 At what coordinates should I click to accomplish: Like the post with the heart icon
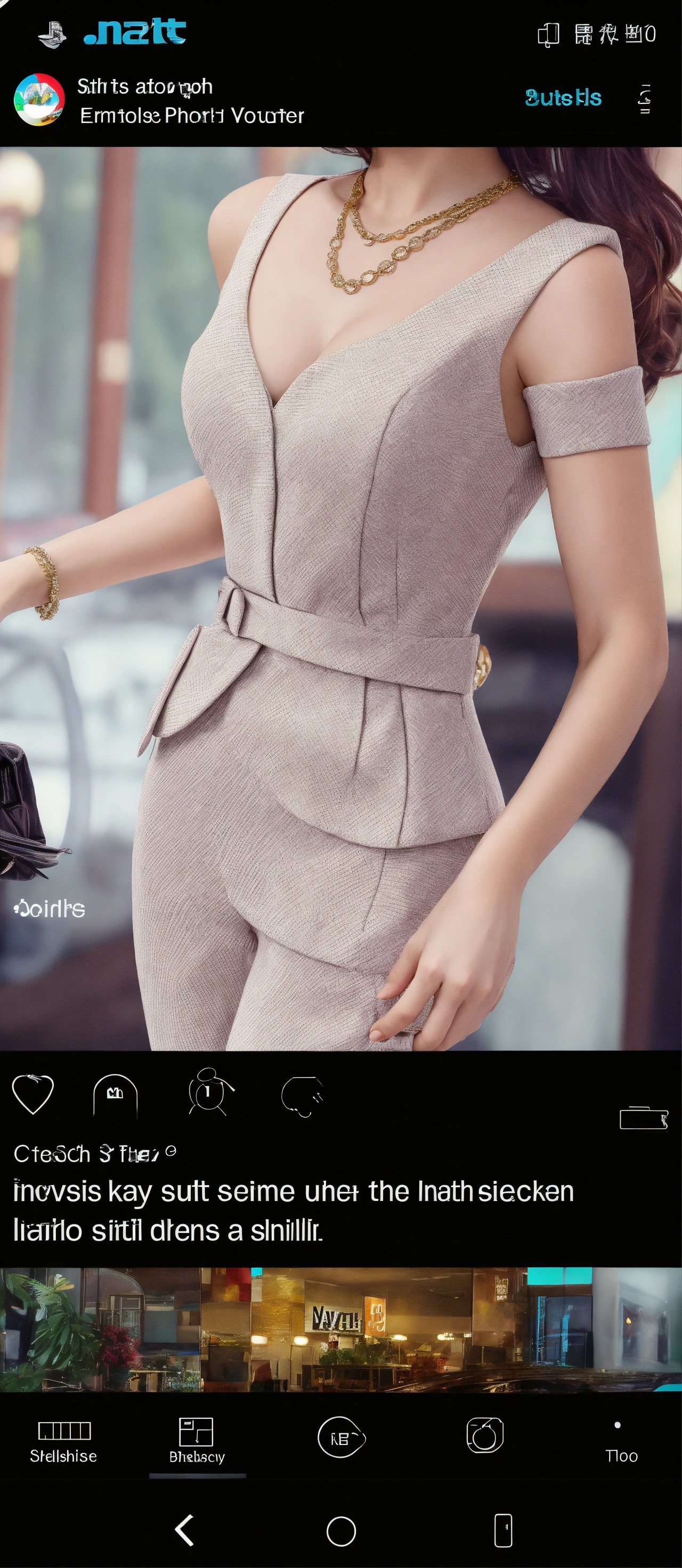click(33, 1094)
